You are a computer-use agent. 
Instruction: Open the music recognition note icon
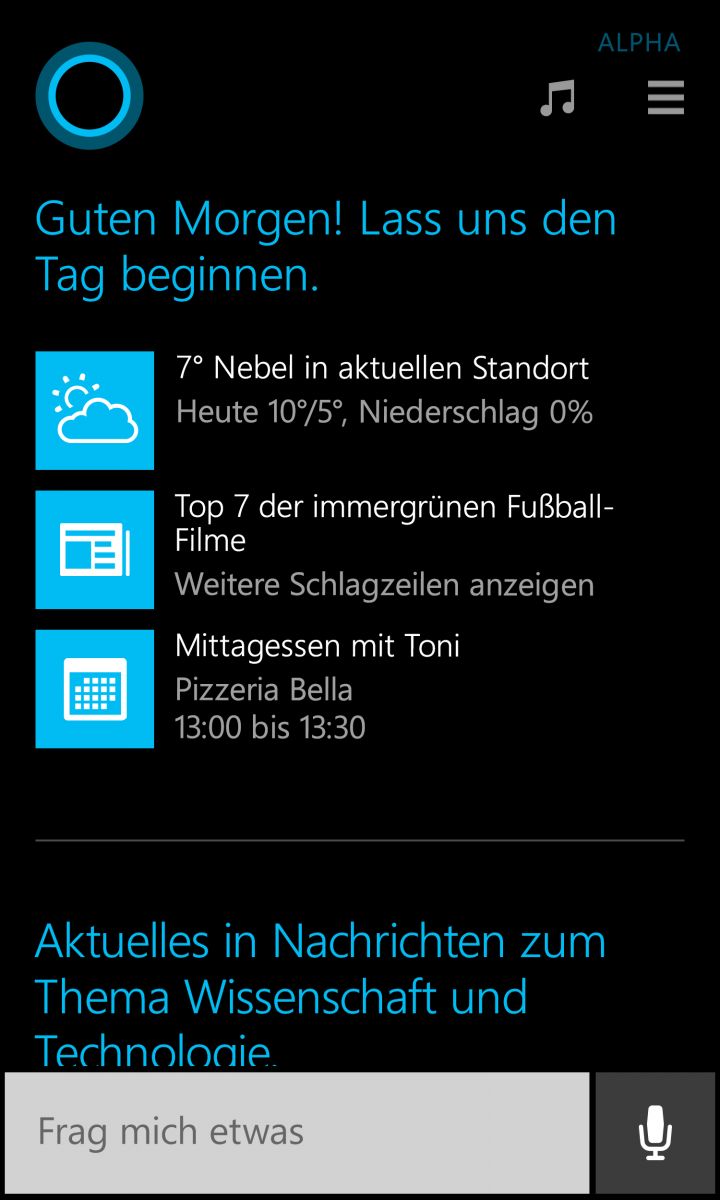click(558, 98)
